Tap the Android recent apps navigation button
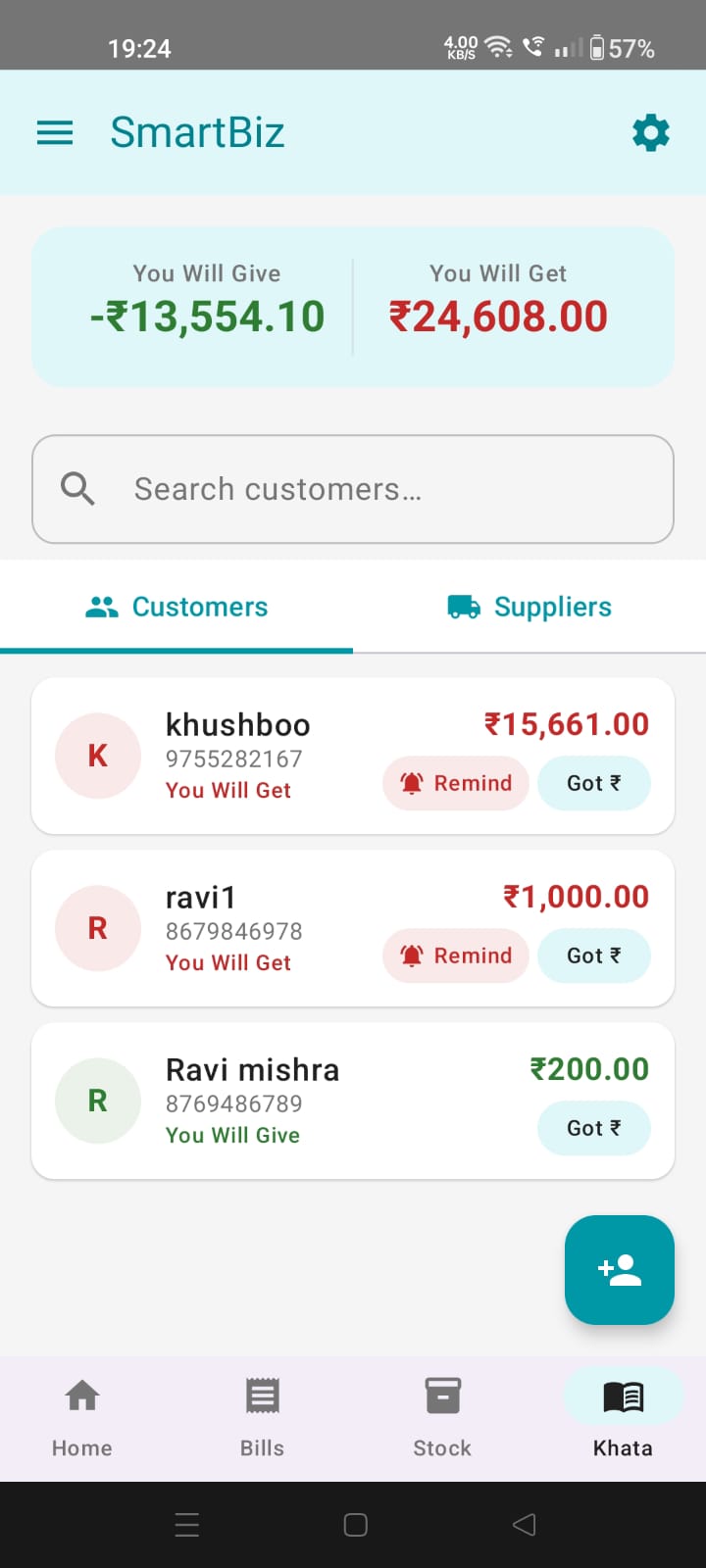The width and height of the screenshot is (706, 1568). click(x=186, y=1524)
